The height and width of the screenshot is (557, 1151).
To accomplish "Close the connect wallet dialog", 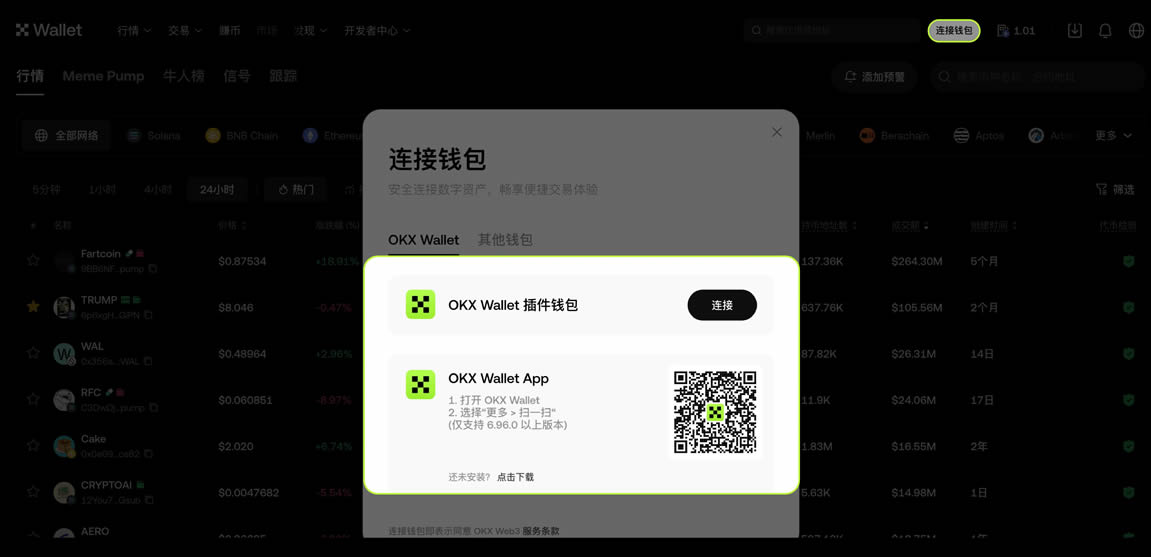I will coord(777,132).
